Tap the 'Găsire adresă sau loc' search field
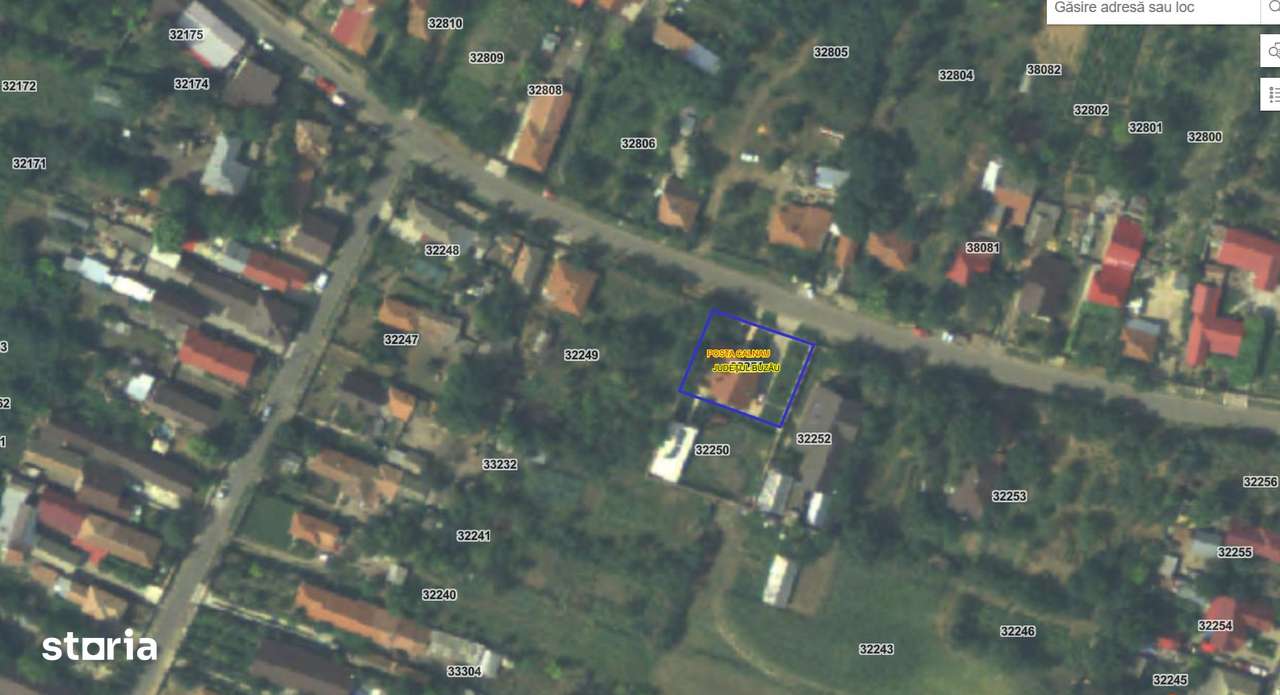The width and height of the screenshot is (1280, 695). point(1150,9)
